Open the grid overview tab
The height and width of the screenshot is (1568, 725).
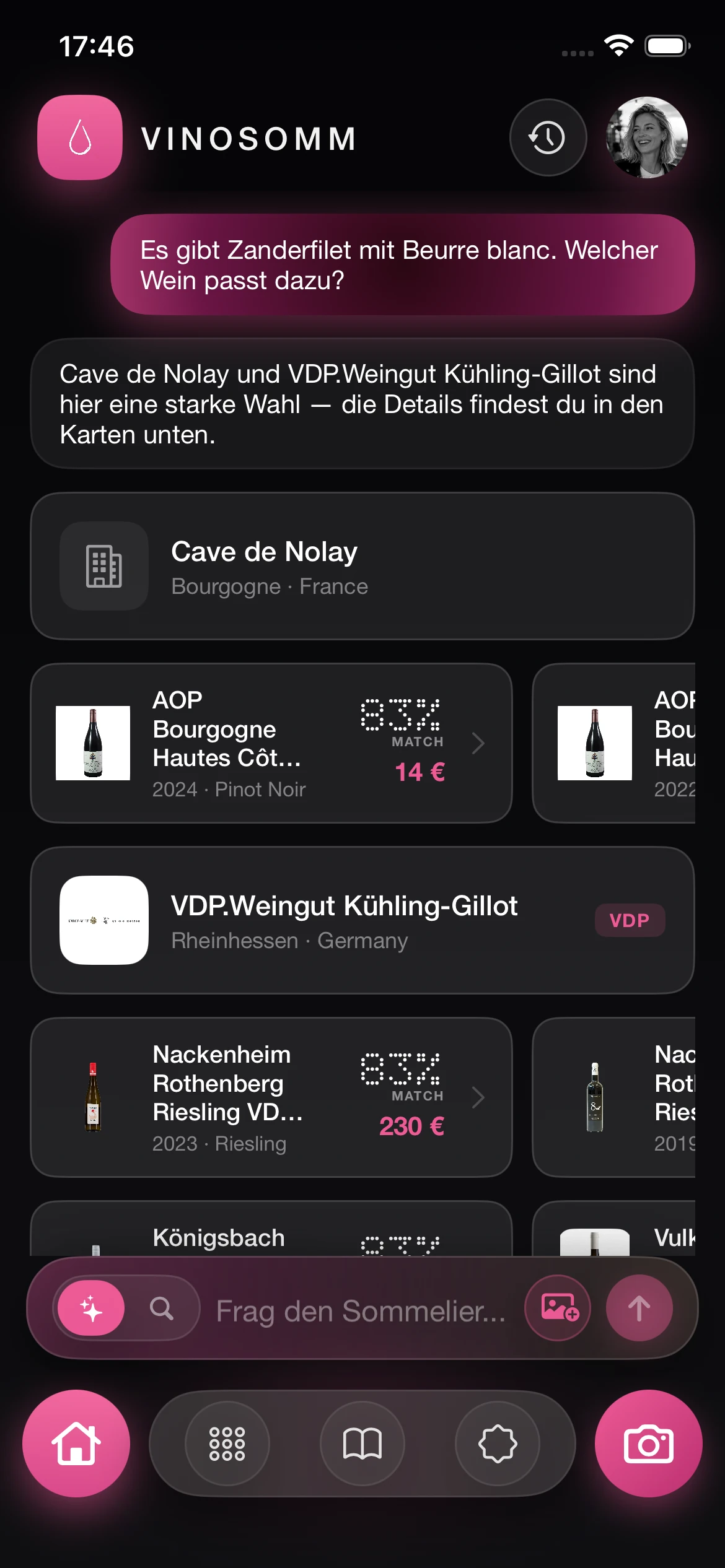(227, 1444)
